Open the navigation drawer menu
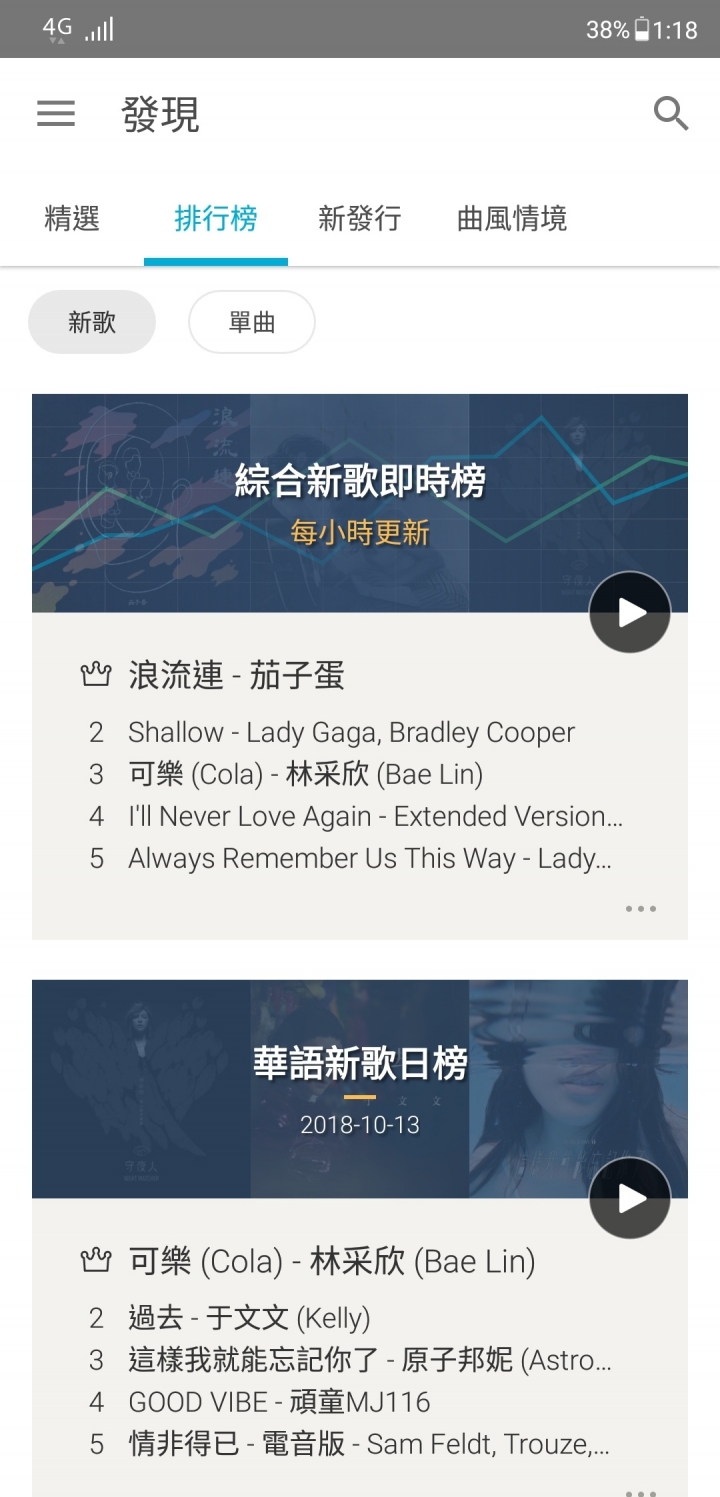This screenshot has height=1497, width=720. 55,113
